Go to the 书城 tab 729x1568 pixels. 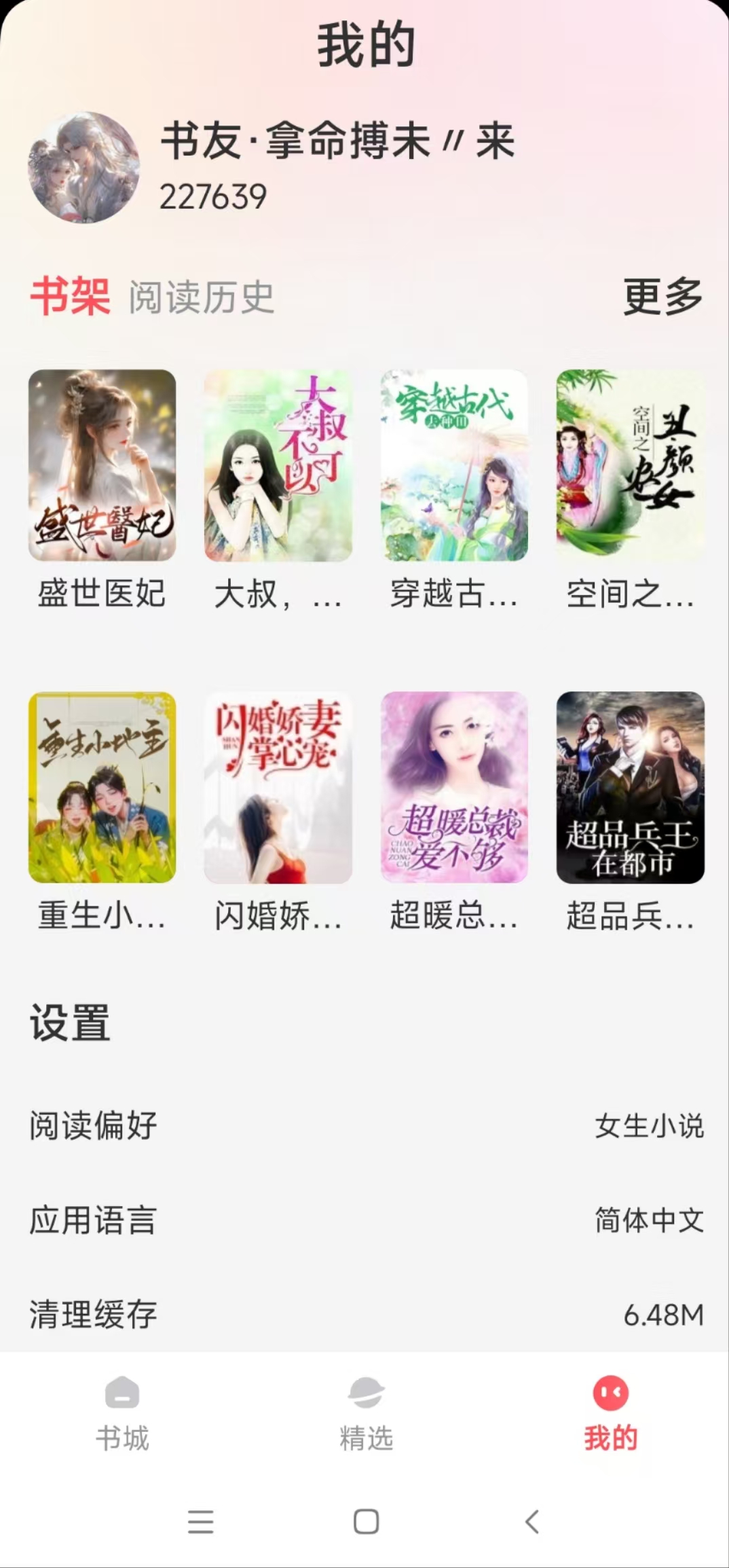coord(122,1412)
